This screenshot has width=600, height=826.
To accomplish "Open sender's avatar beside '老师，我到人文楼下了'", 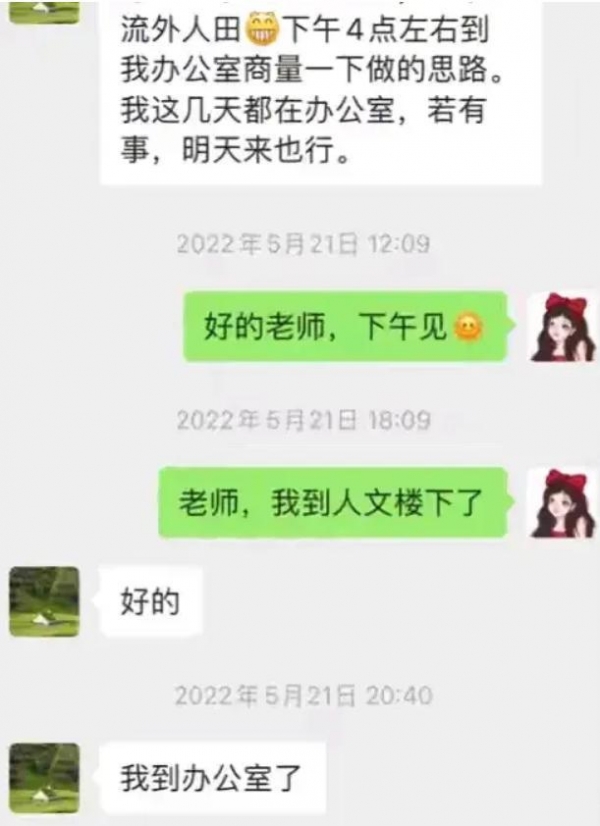I will pyautogui.click(x=563, y=503).
